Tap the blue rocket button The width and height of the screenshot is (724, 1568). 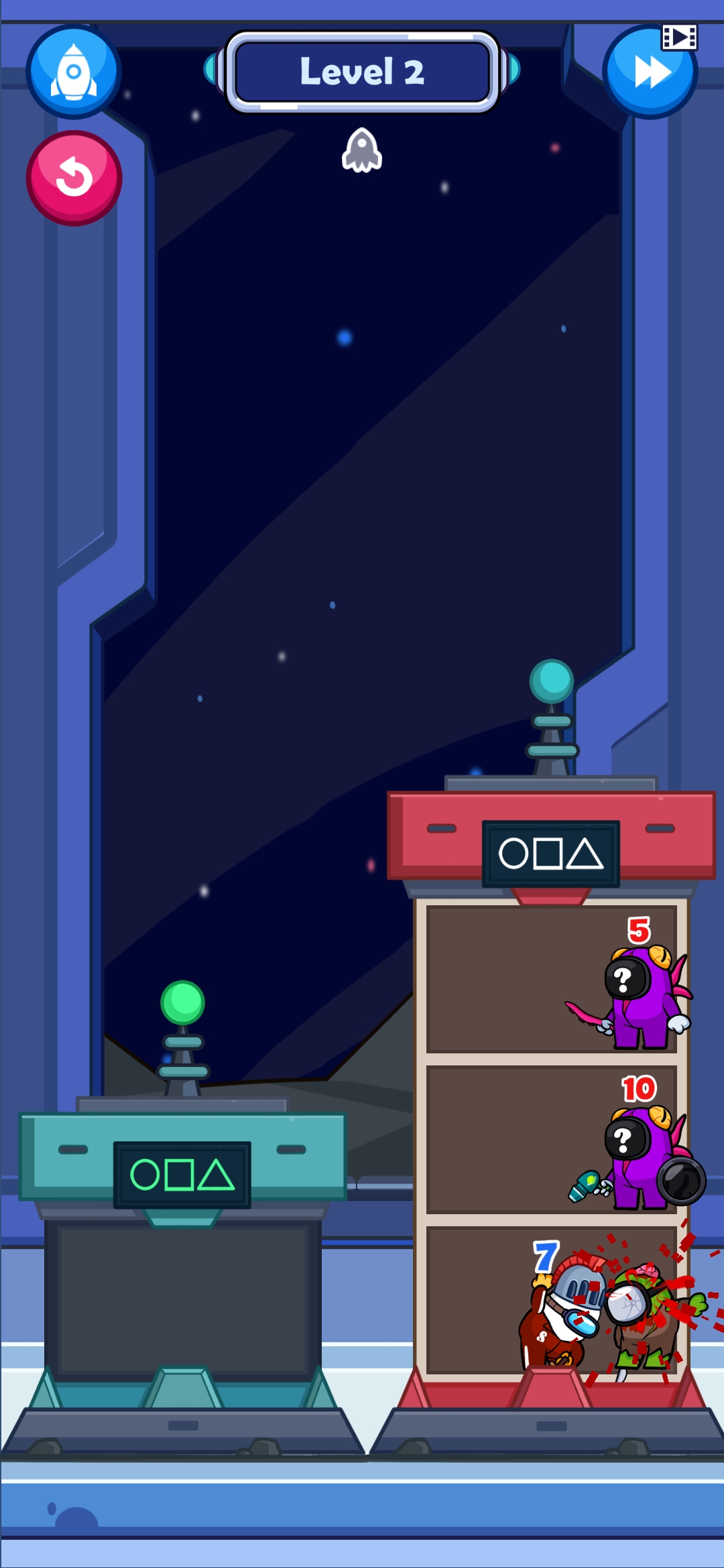click(x=74, y=72)
